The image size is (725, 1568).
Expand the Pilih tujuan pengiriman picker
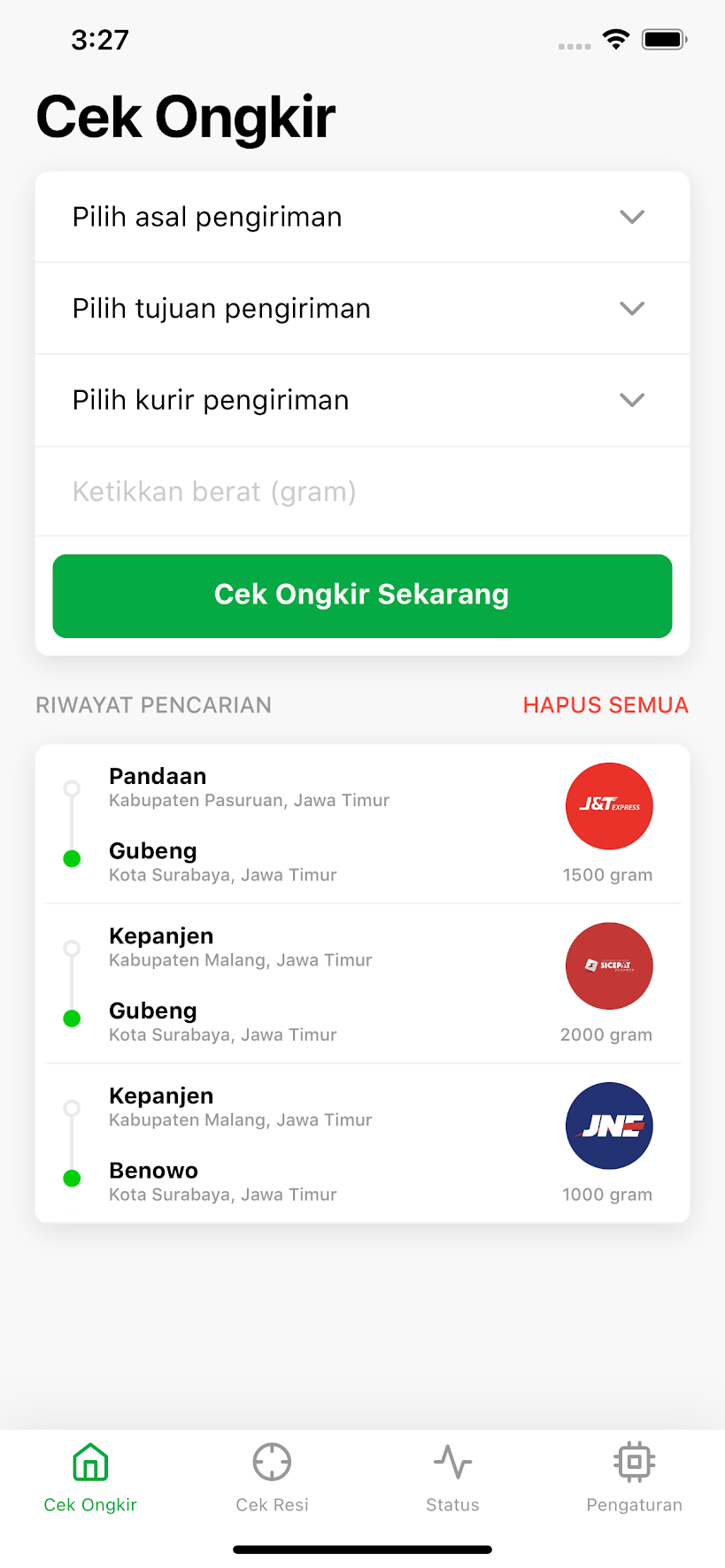click(362, 309)
